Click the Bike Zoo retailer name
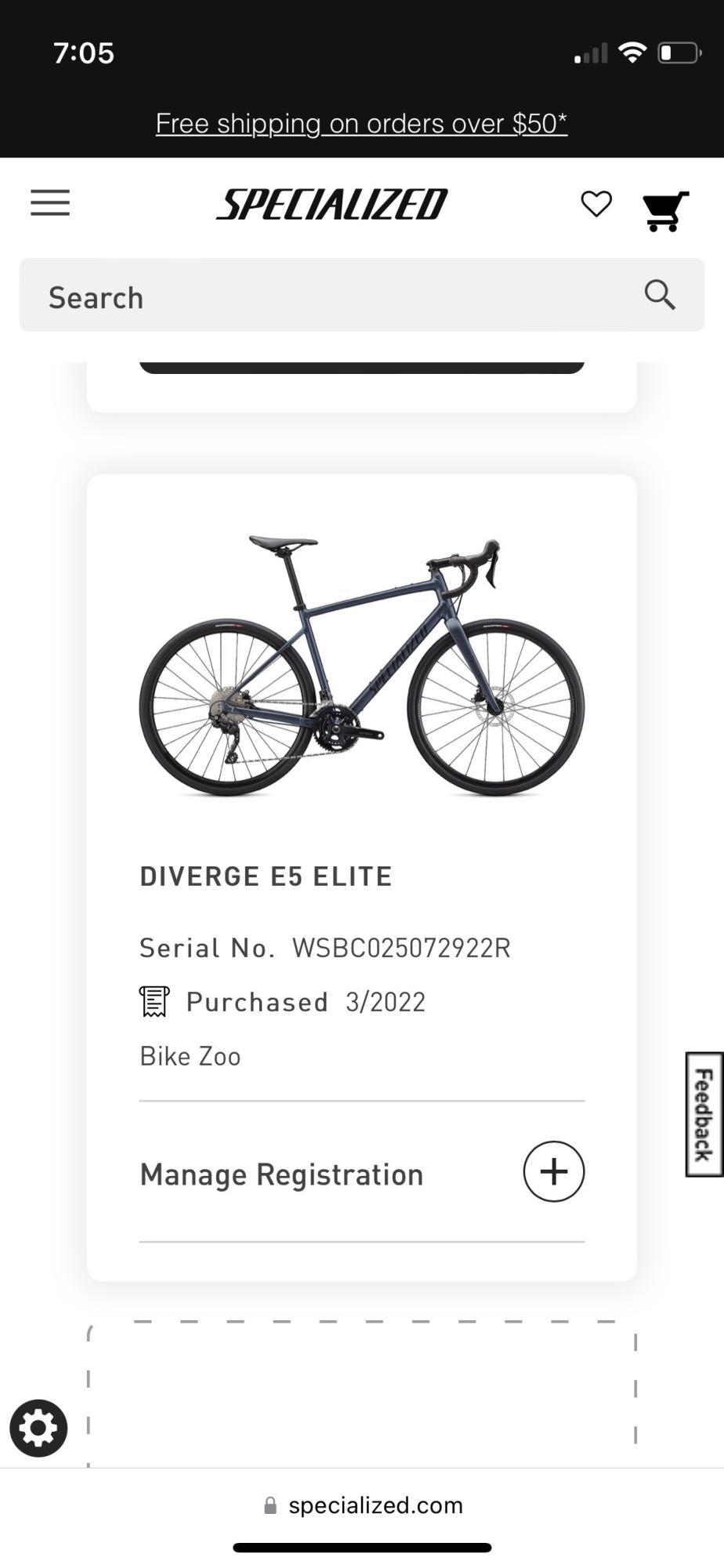 pyautogui.click(x=189, y=1055)
